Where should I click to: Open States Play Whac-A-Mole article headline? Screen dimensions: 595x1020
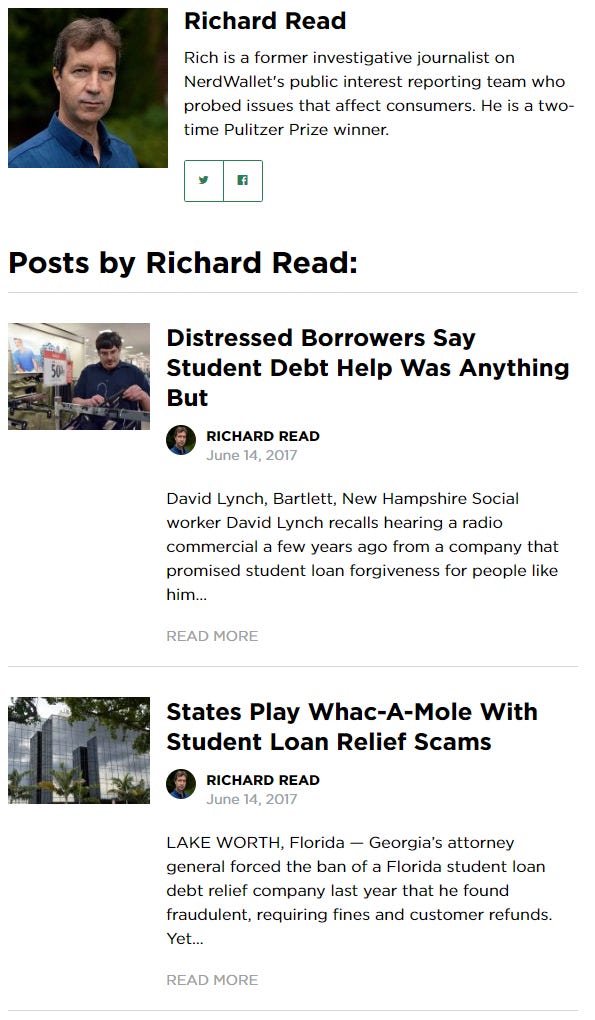click(352, 727)
